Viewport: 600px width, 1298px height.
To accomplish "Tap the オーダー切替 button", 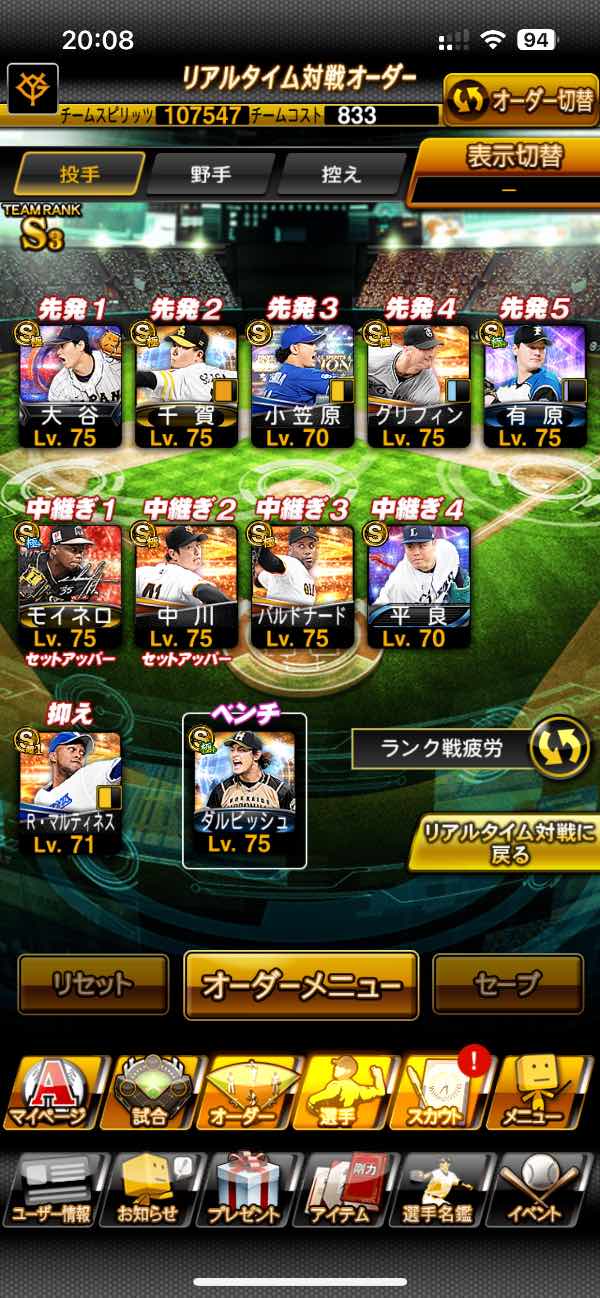I will tap(520, 100).
